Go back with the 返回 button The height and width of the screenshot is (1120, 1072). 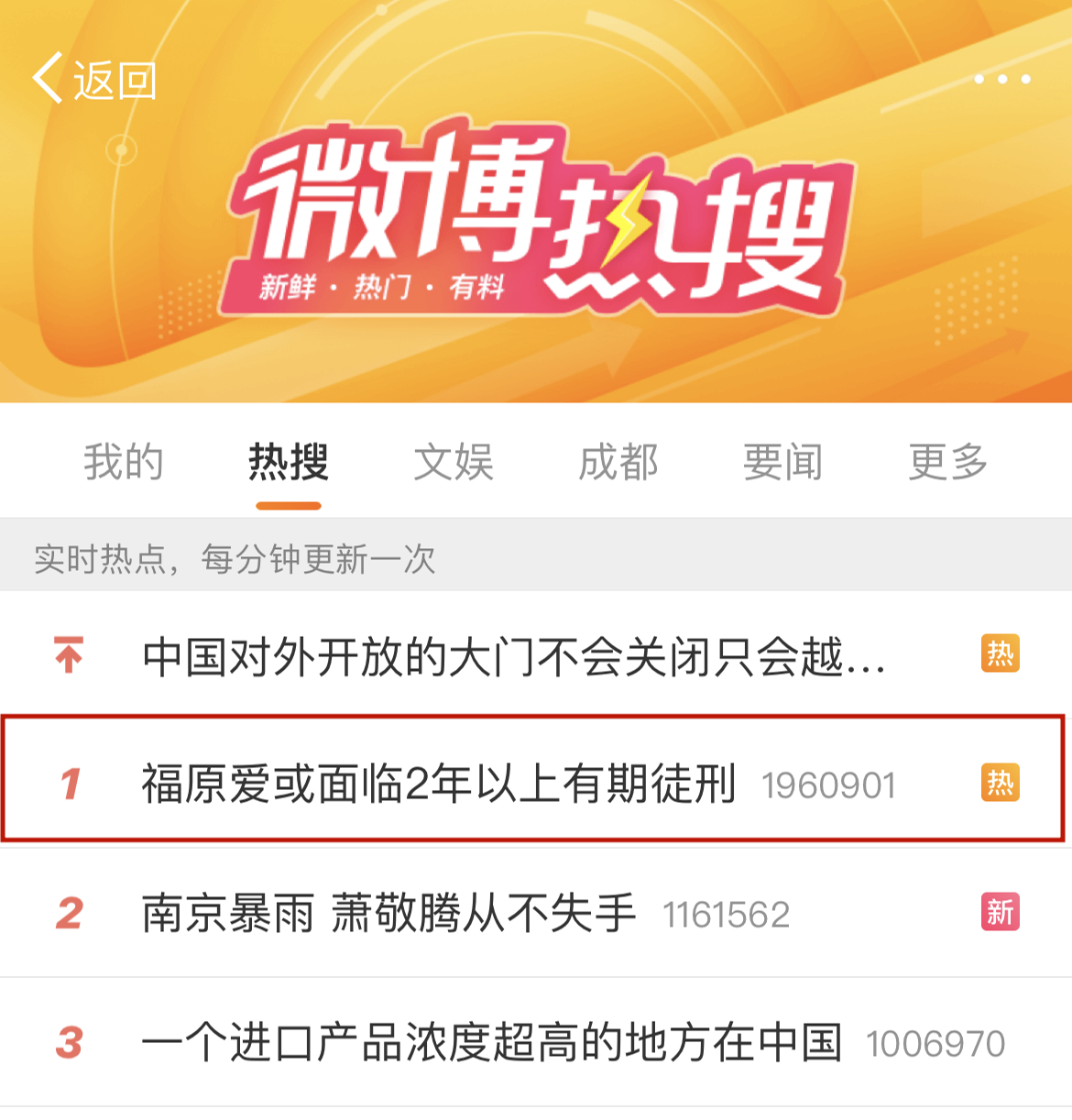94,80
